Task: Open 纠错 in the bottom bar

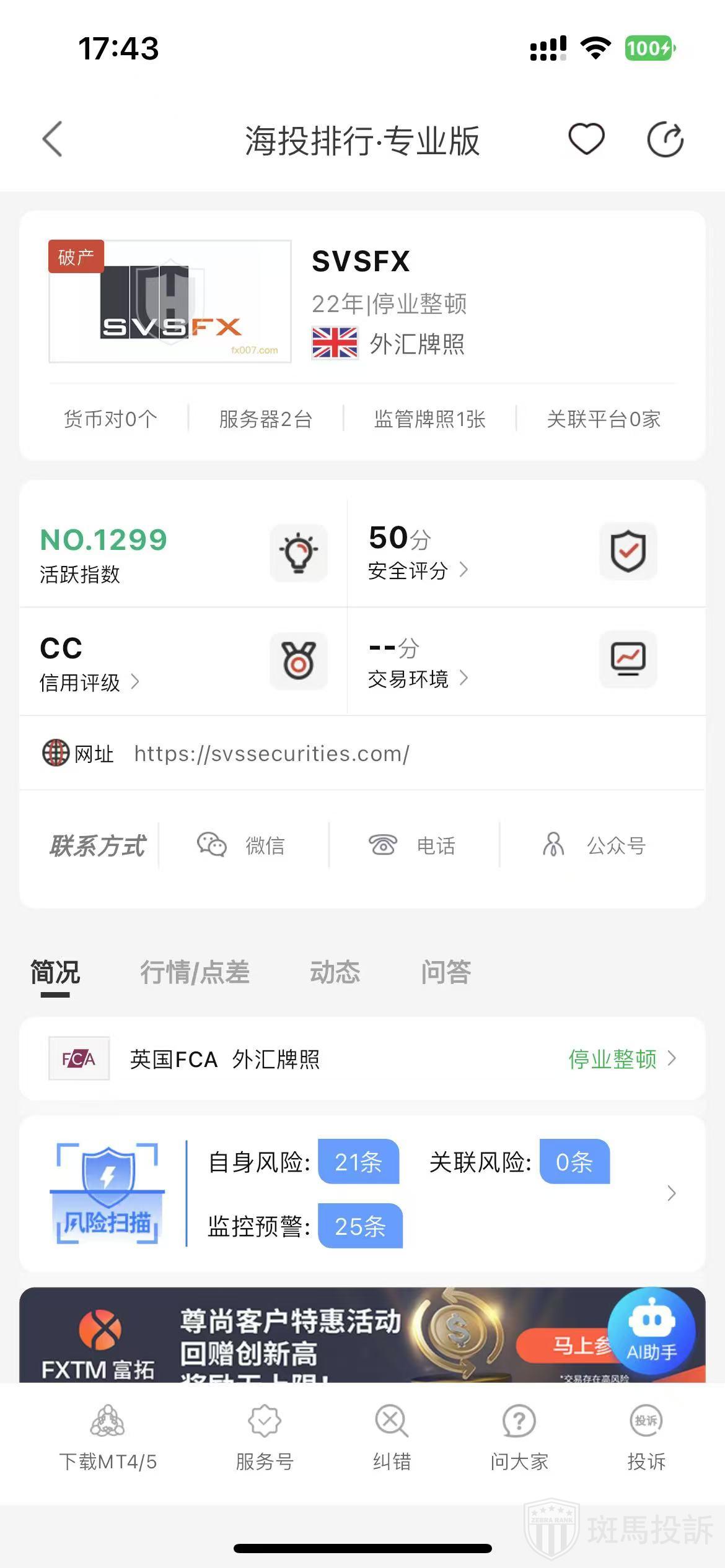Action: pyautogui.click(x=392, y=1438)
